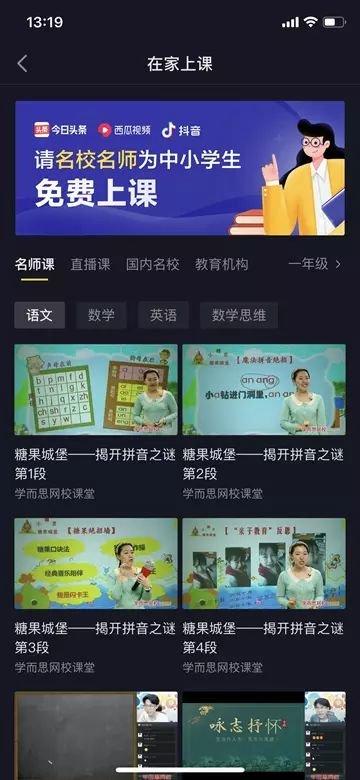Open the 咏志抒怀 lesson video
The image size is (360, 780).
pos(264,735)
